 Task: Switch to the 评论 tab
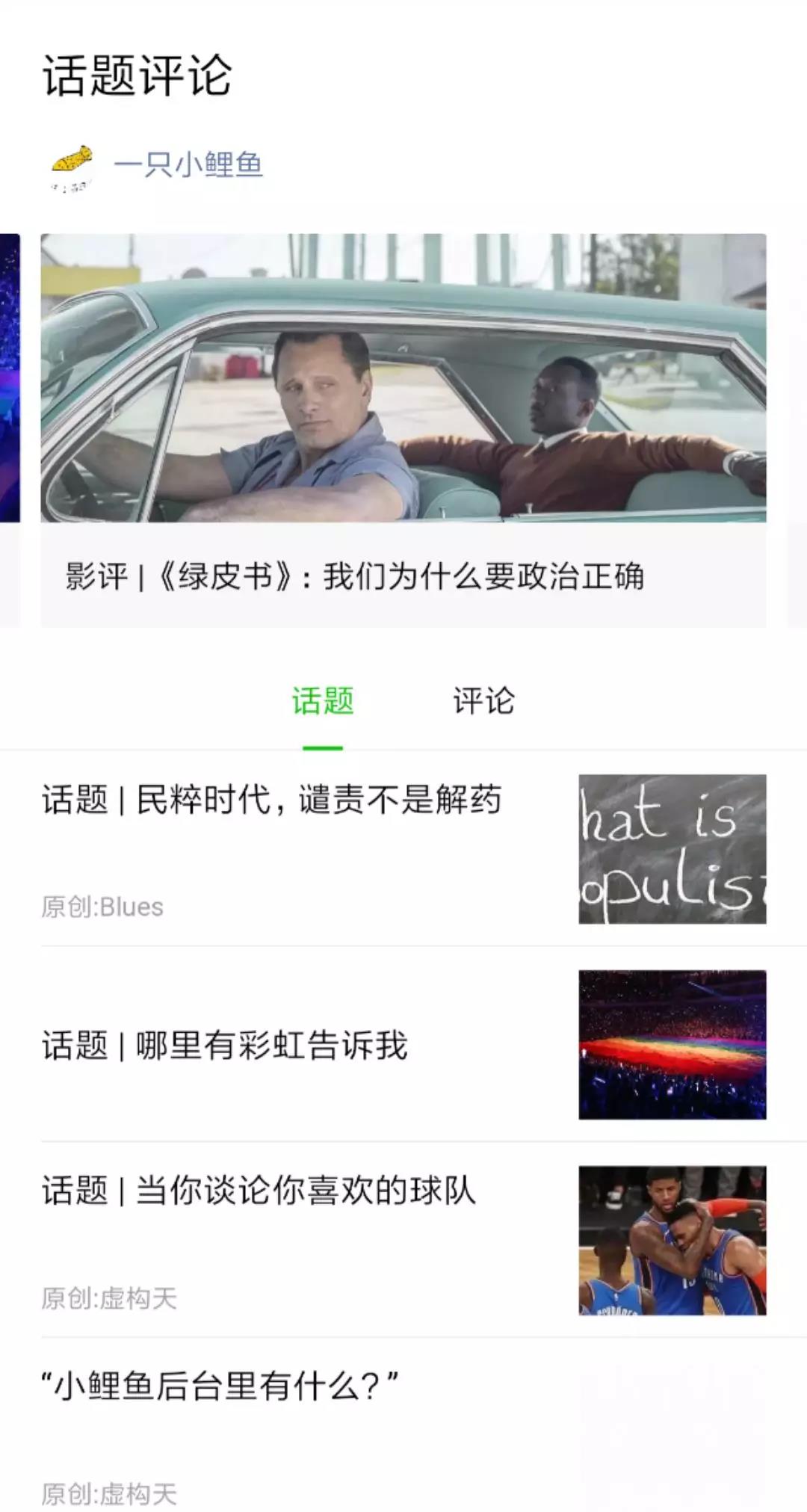(x=483, y=701)
